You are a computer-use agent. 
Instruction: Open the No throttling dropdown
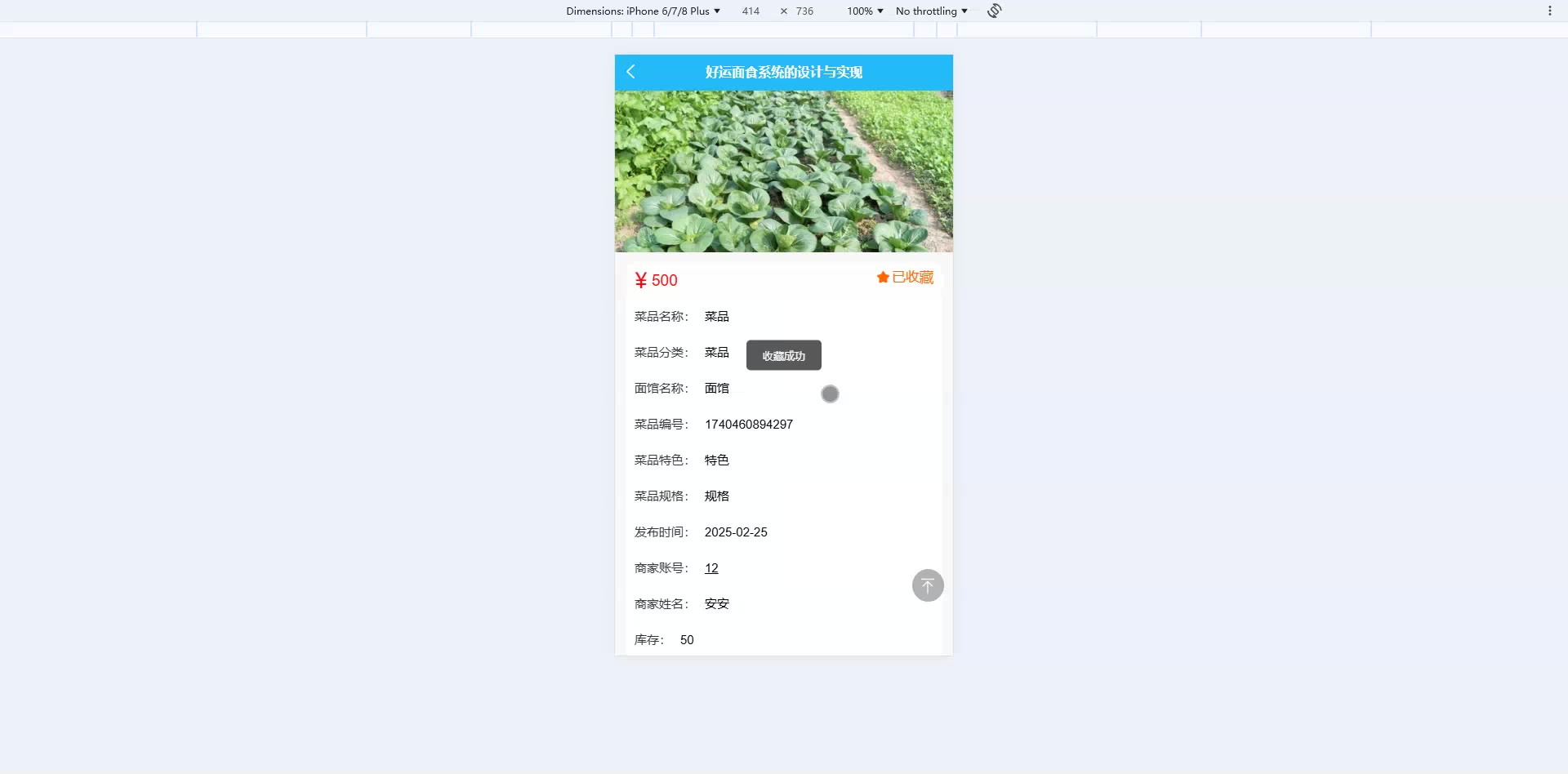pyautogui.click(x=931, y=11)
